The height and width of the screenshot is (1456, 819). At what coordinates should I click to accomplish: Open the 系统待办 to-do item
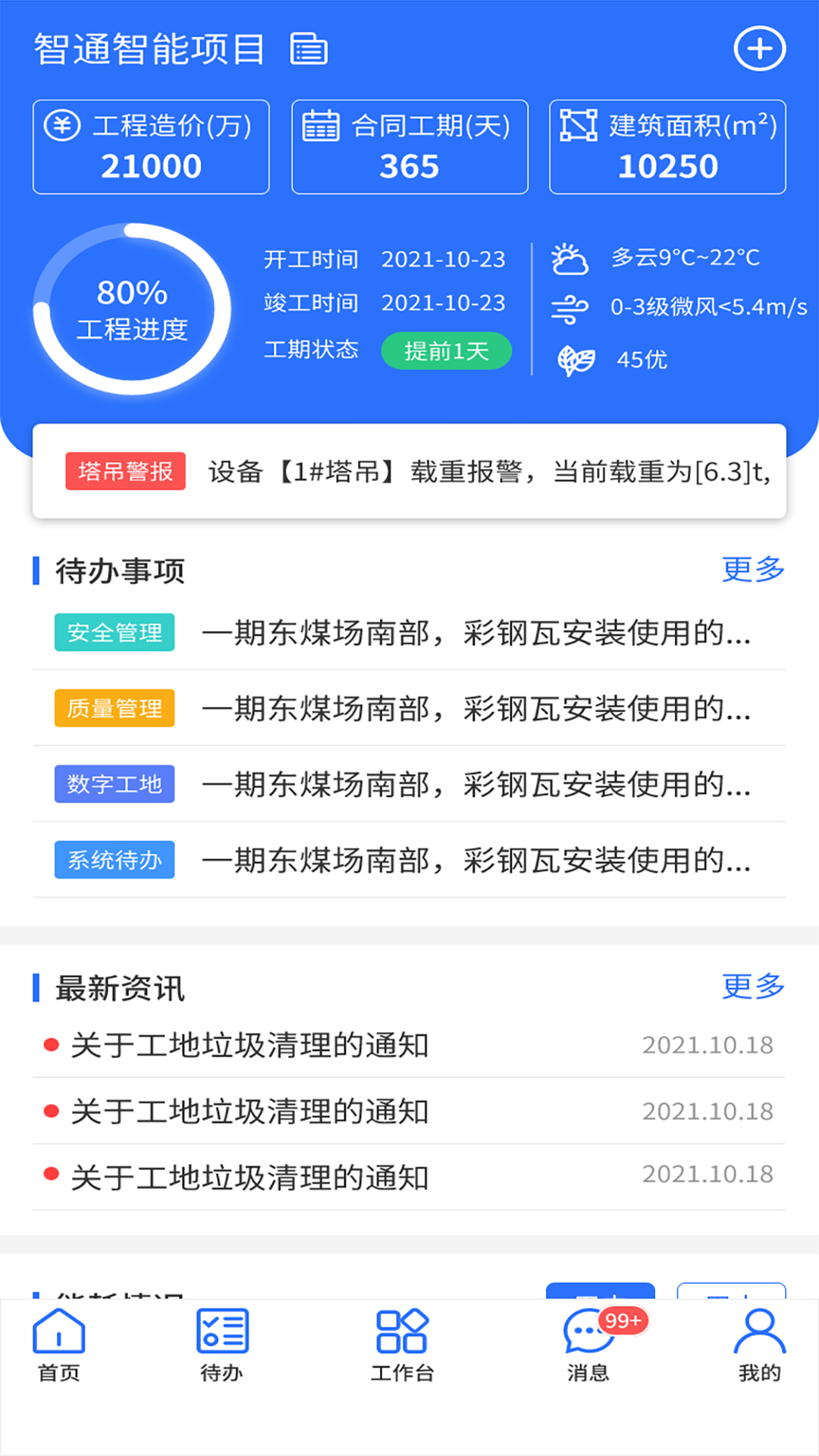coord(409,860)
